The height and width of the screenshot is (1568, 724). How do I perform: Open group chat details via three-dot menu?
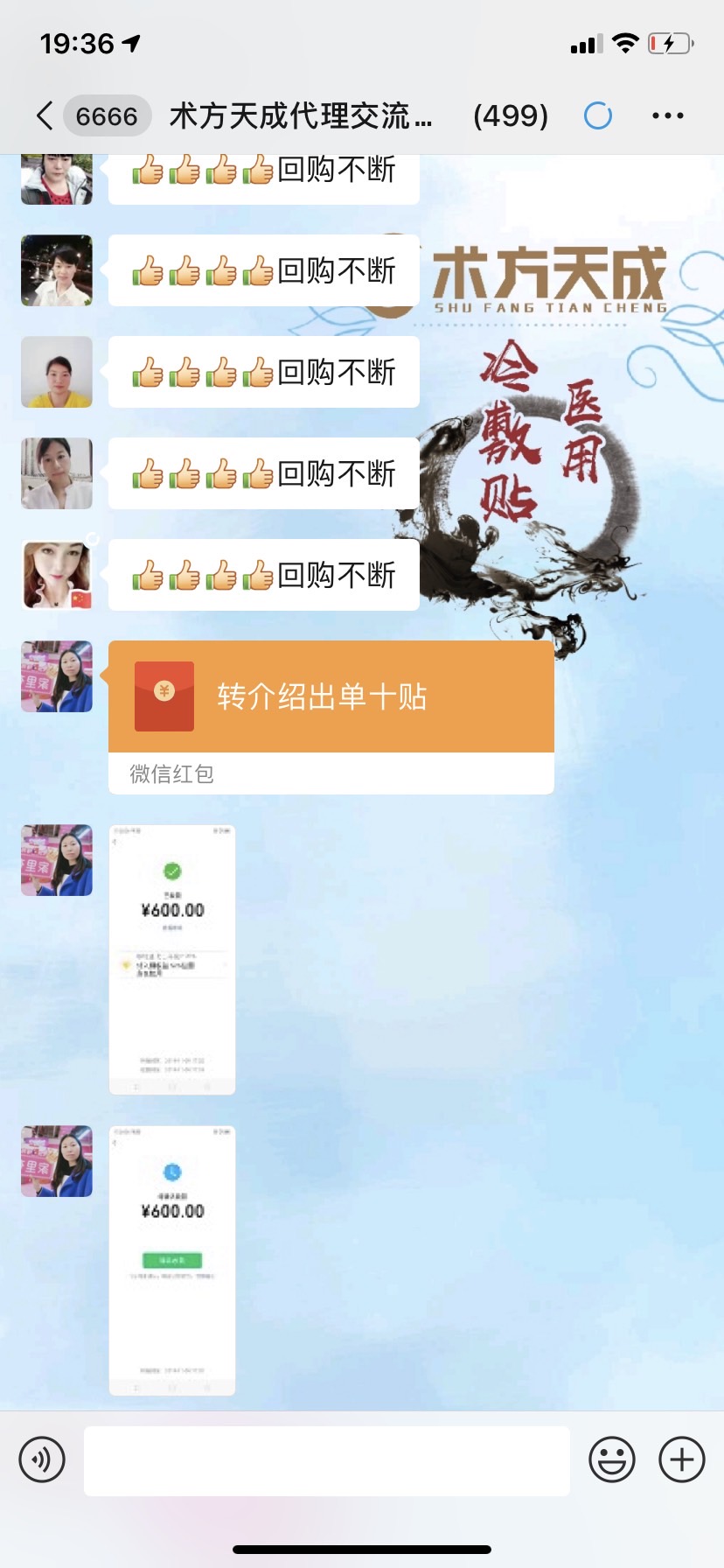point(667,115)
